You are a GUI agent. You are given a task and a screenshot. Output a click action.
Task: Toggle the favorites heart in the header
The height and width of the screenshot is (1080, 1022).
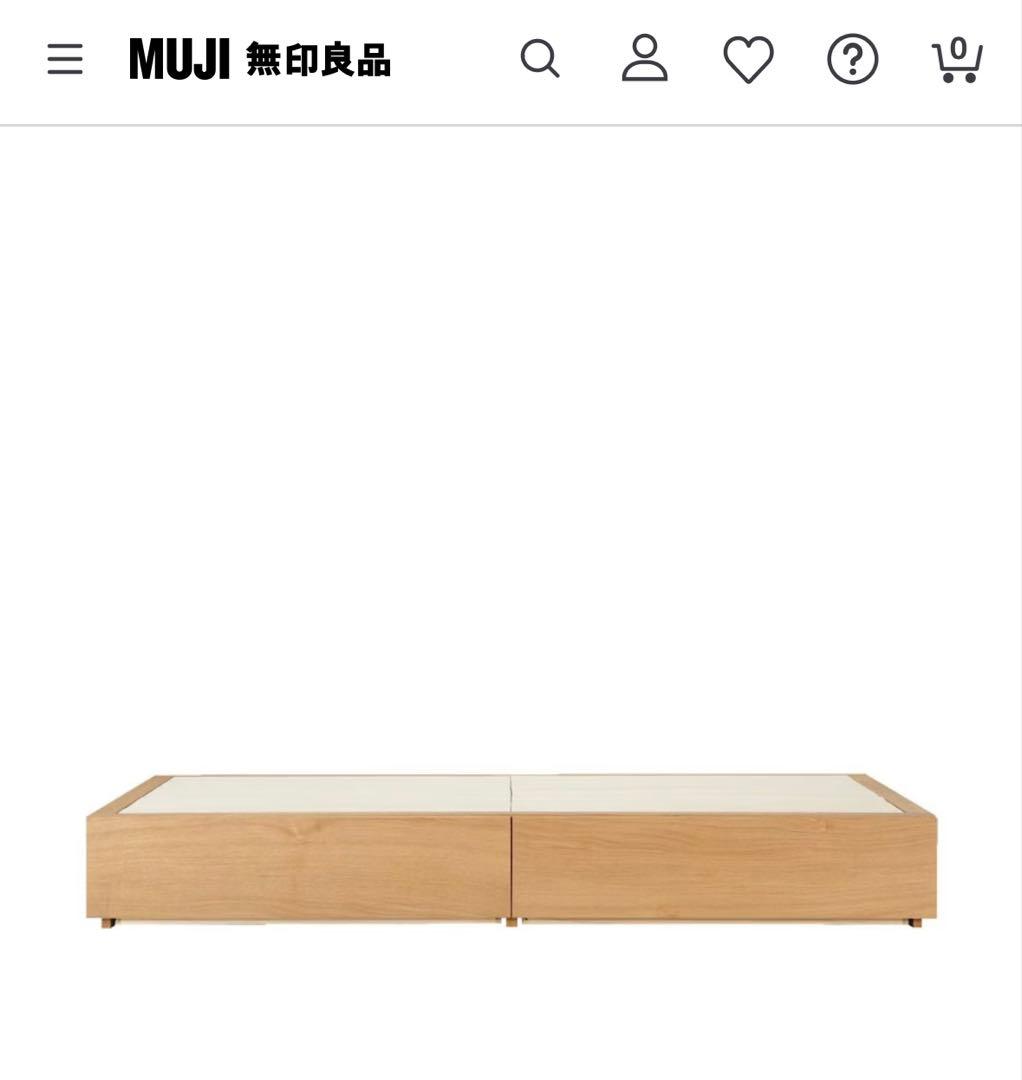pos(748,61)
